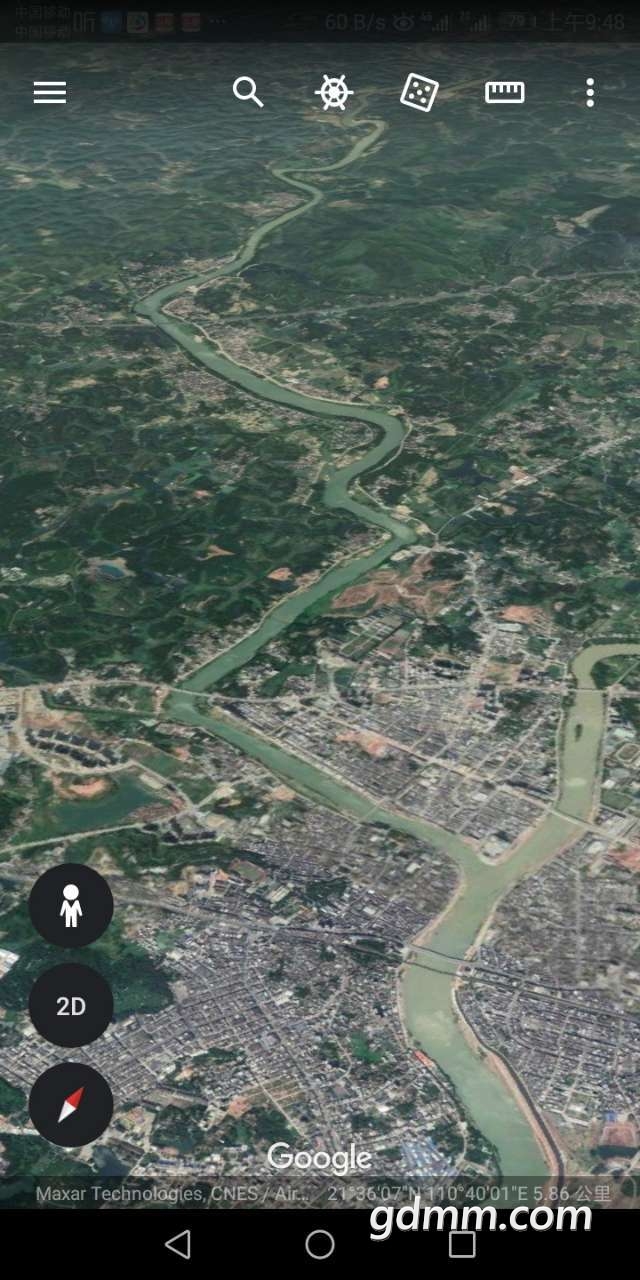This screenshot has height=1280, width=640.
Task: Tap the I'm Feeling Lucky dice
Action: tap(419, 93)
